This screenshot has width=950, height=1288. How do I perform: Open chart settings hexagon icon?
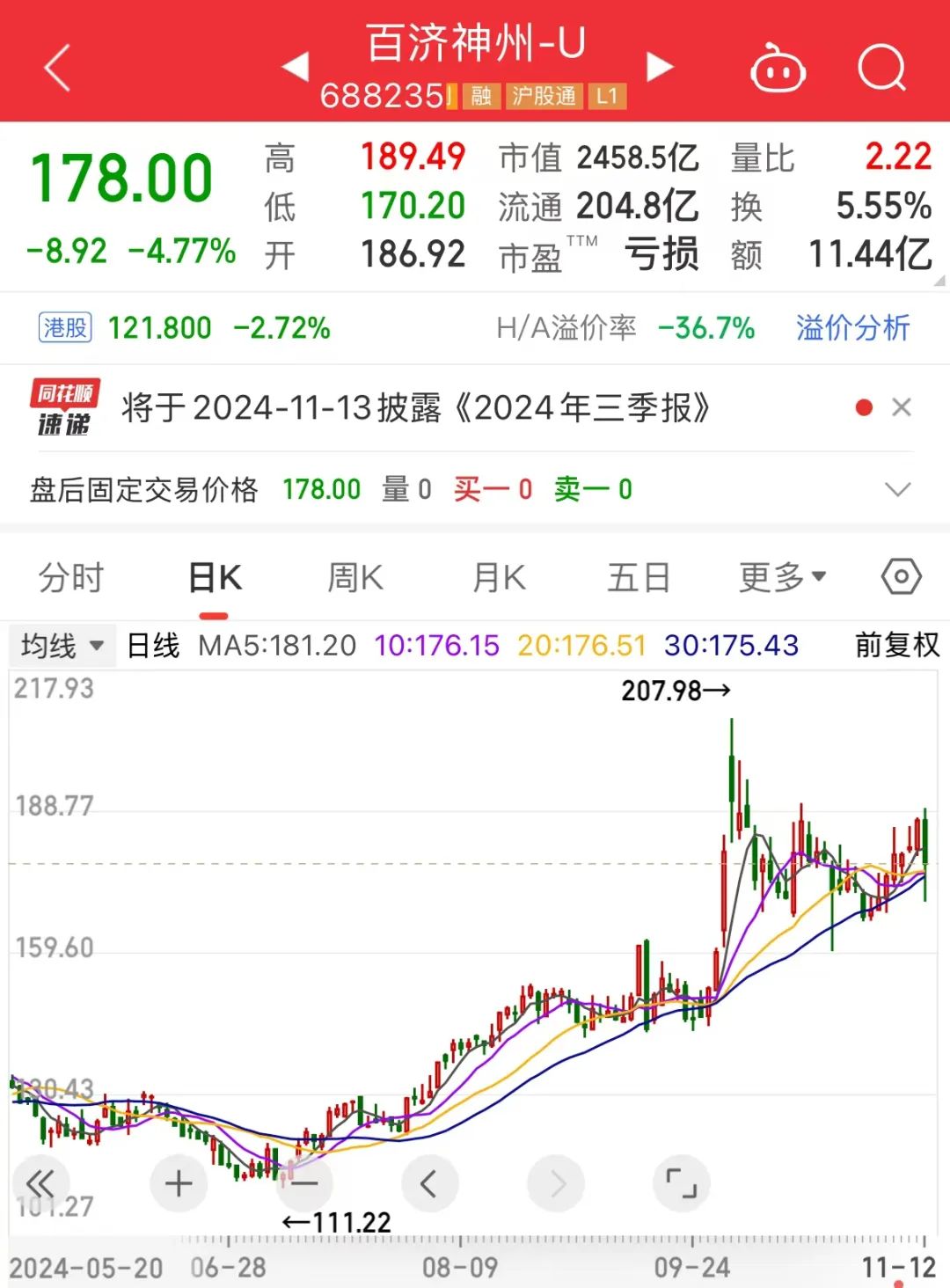point(901,577)
